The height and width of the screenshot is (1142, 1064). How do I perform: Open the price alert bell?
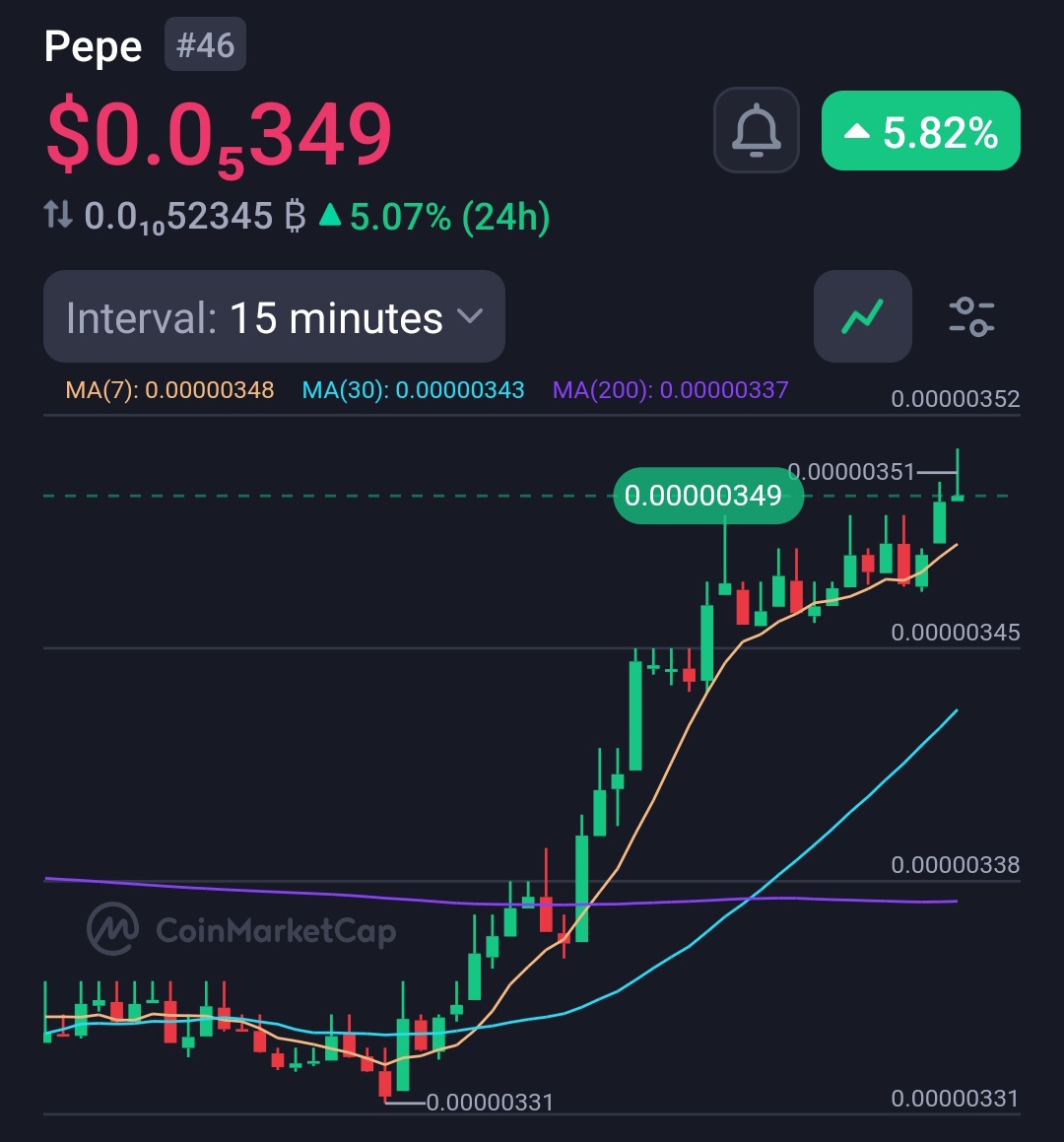pos(756,130)
